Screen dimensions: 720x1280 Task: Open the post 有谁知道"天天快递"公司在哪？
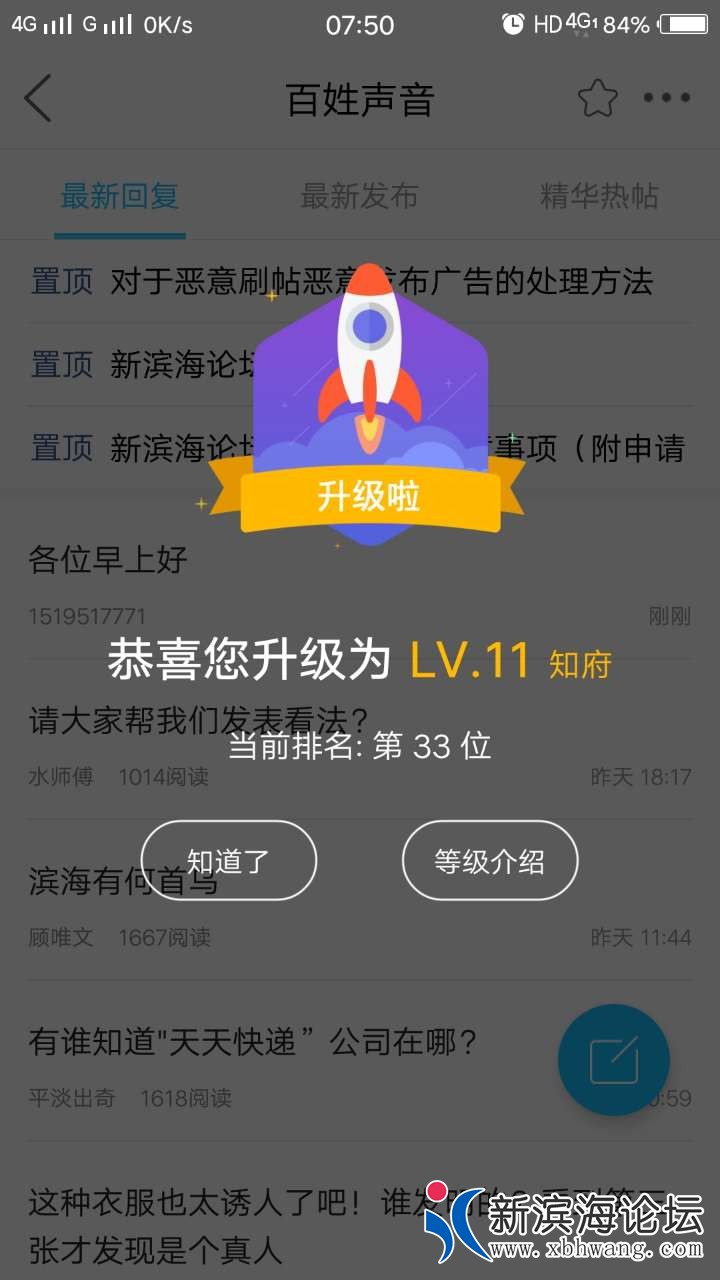coord(253,1043)
